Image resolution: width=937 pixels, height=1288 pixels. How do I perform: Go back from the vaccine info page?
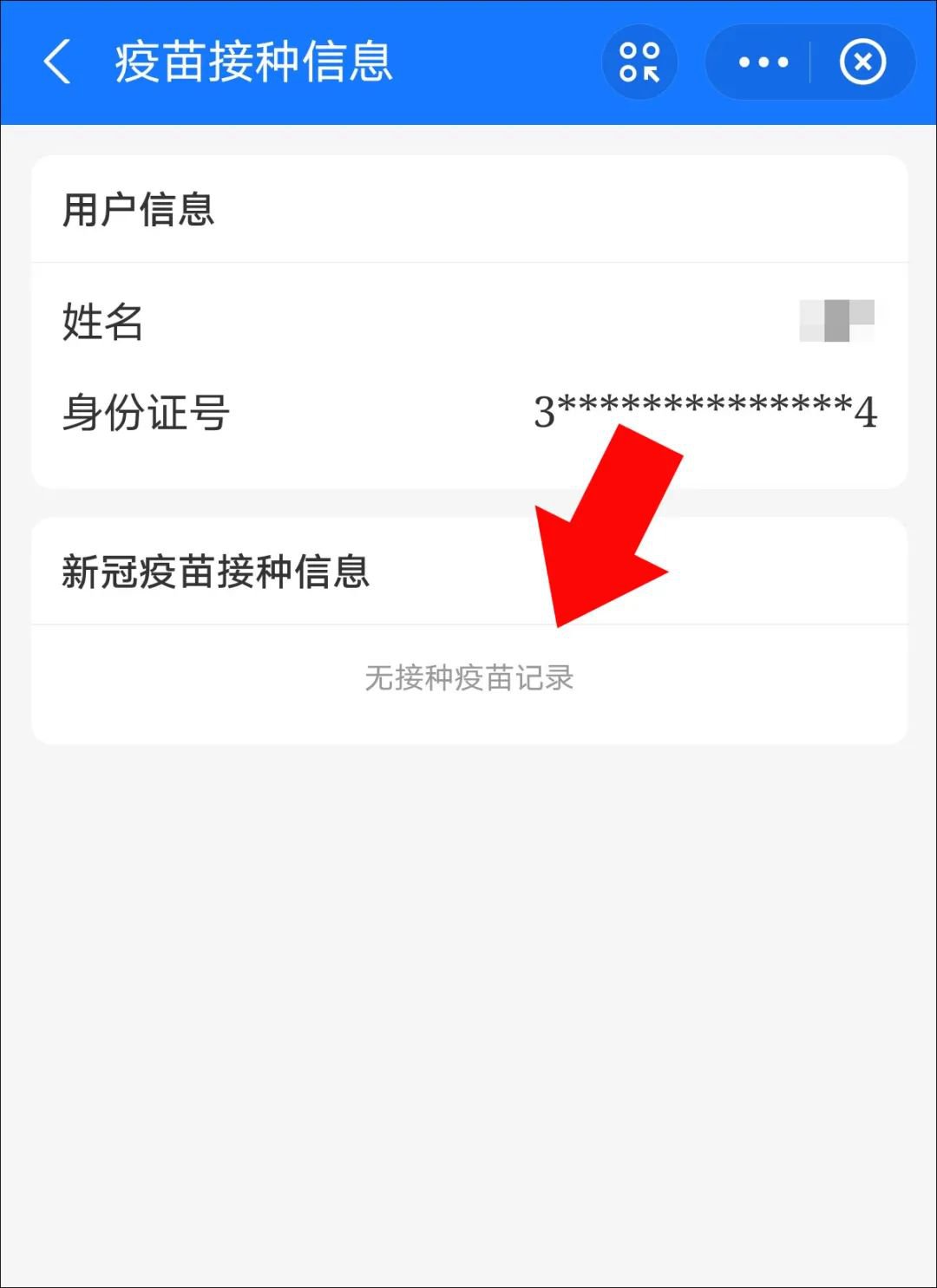pos(57,62)
